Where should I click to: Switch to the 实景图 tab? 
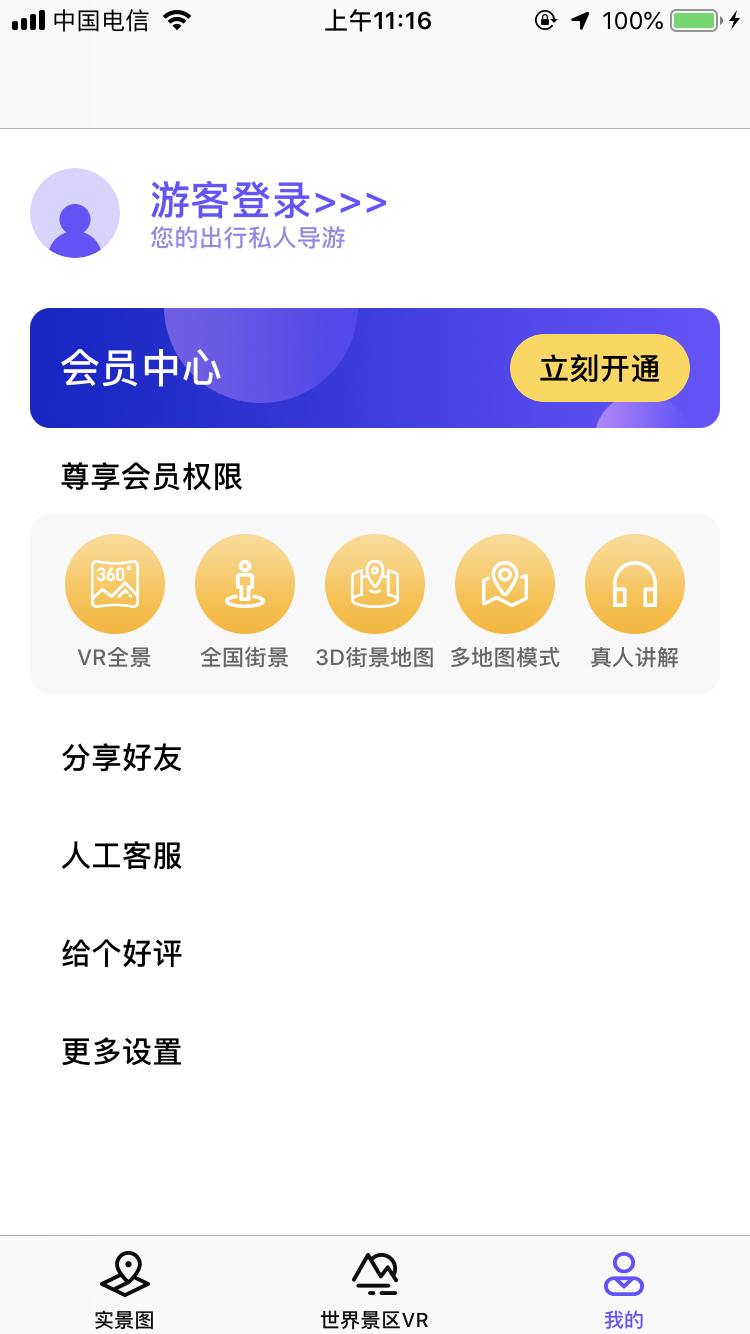click(x=125, y=1289)
